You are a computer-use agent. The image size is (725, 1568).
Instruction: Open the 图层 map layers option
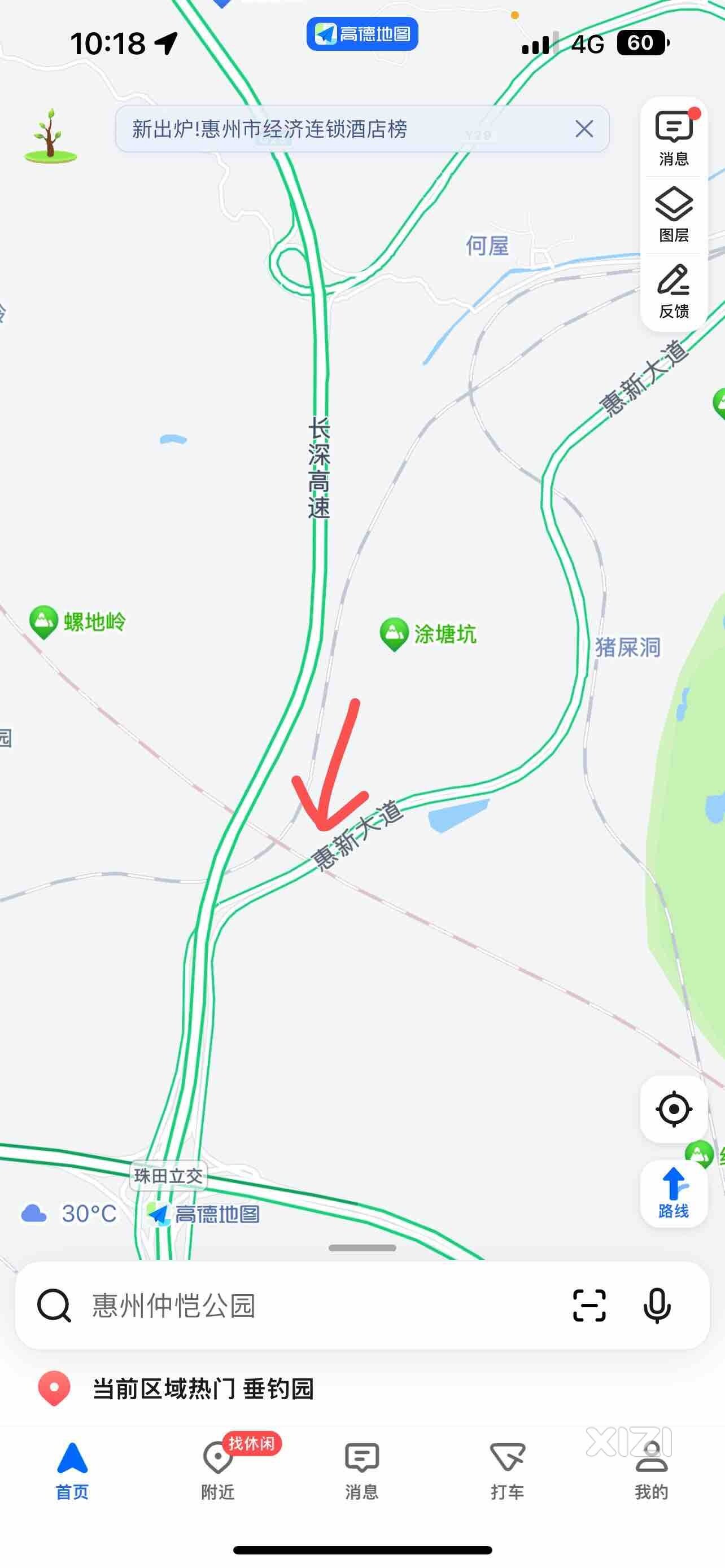pyautogui.click(x=673, y=215)
